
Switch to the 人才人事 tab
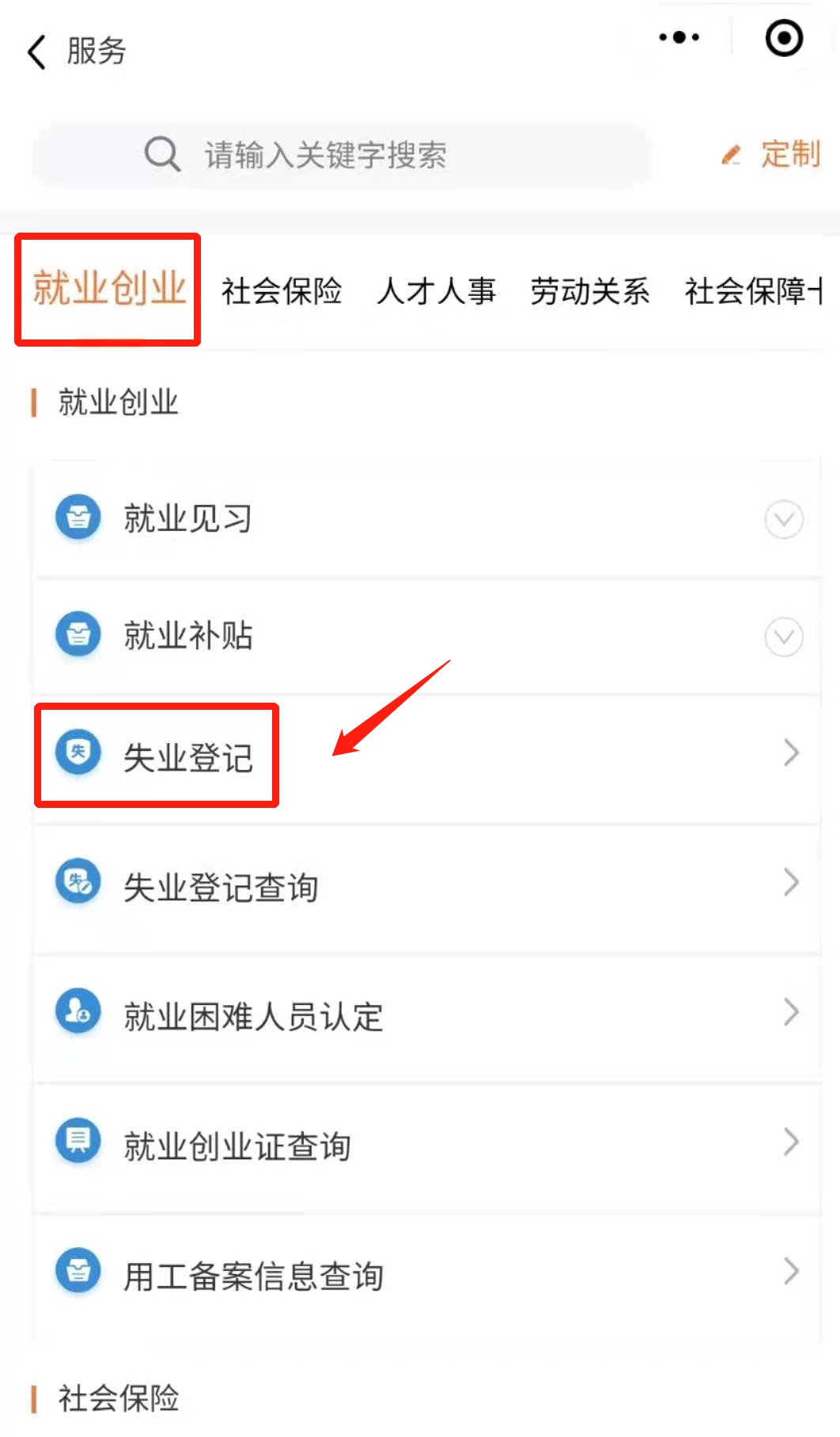[x=436, y=291]
